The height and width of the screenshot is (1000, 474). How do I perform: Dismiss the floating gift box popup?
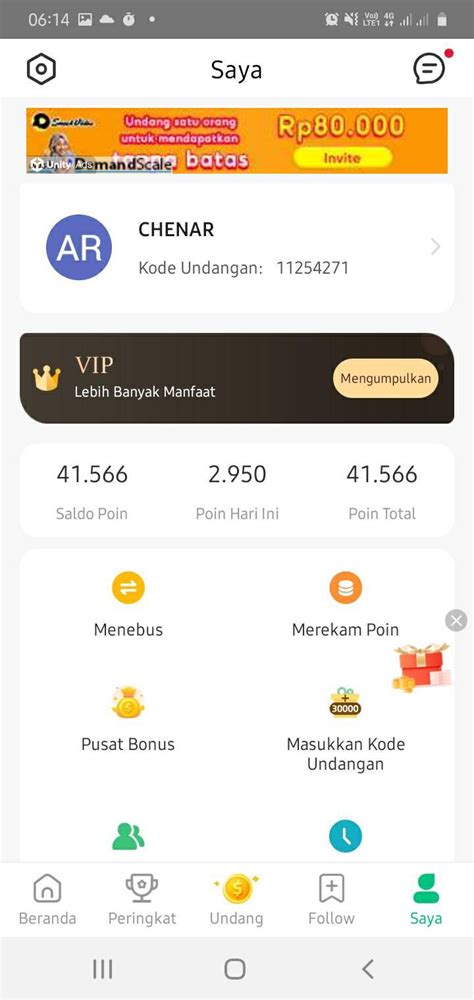point(456,620)
